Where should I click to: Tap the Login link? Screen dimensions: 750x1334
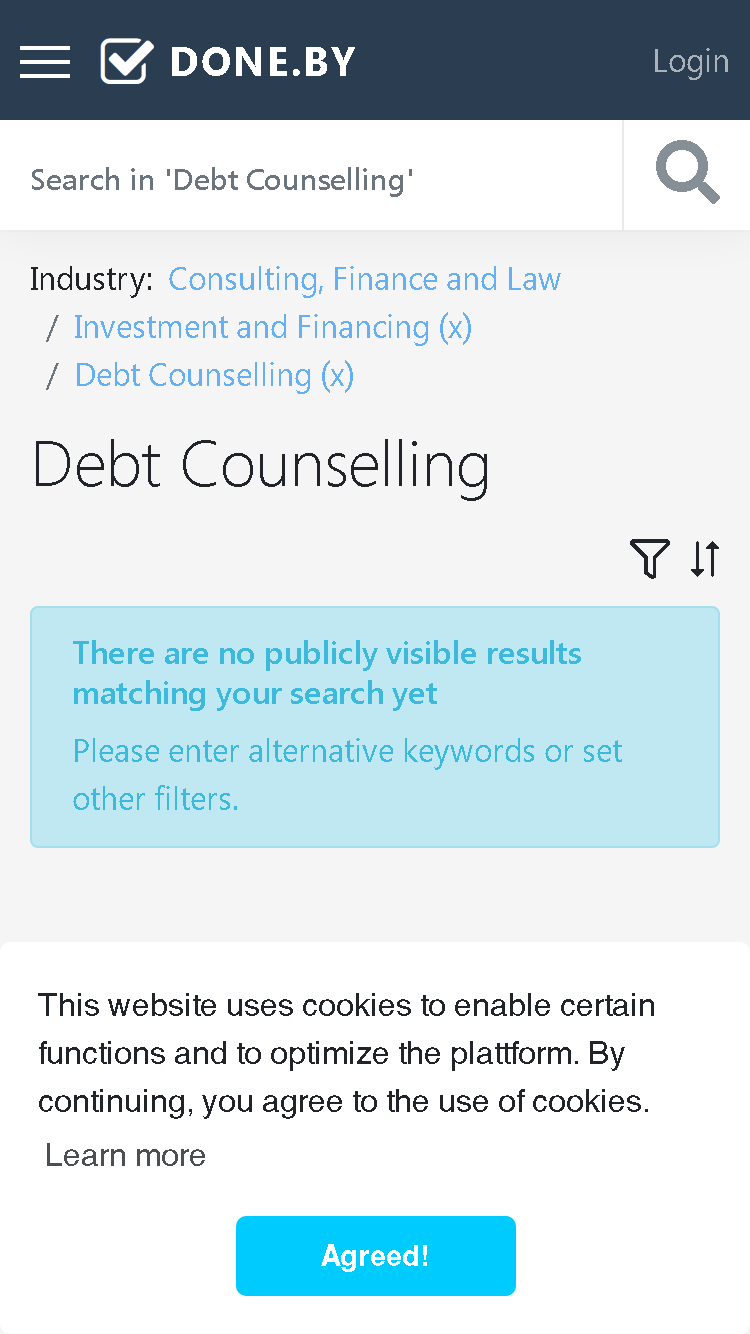(691, 61)
